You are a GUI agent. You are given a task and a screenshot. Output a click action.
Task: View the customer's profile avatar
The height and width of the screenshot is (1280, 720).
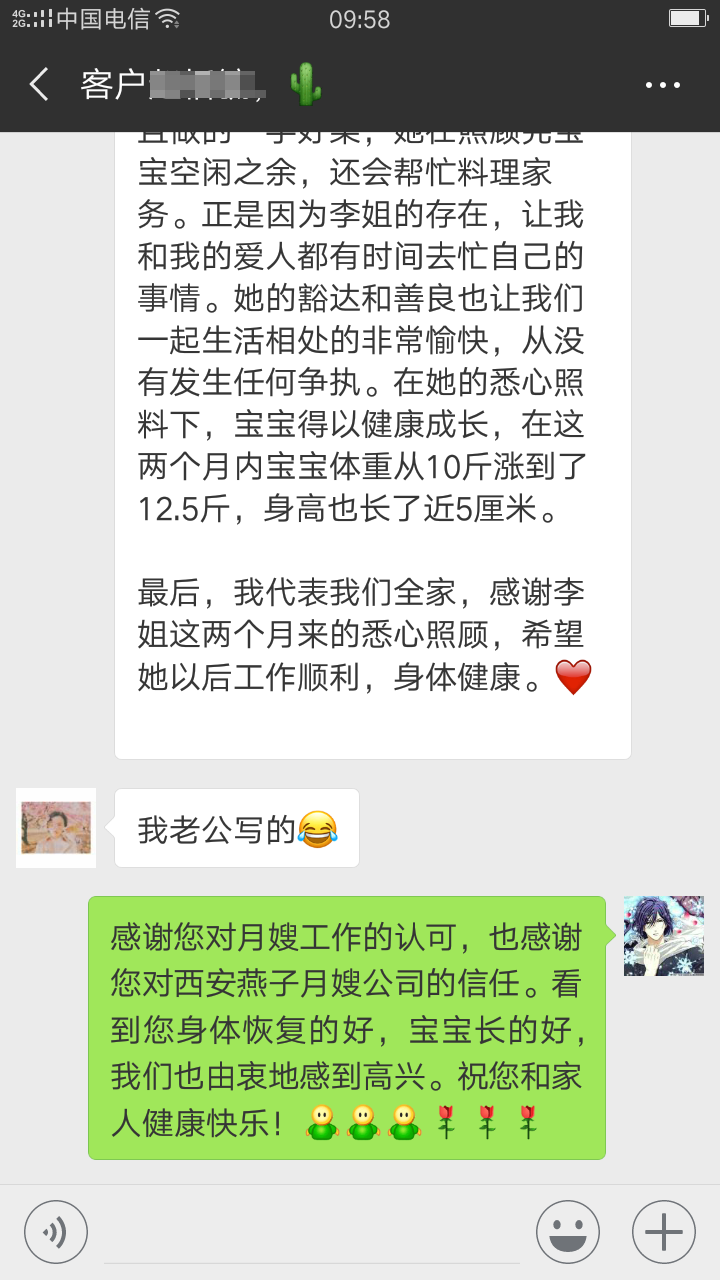point(56,828)
